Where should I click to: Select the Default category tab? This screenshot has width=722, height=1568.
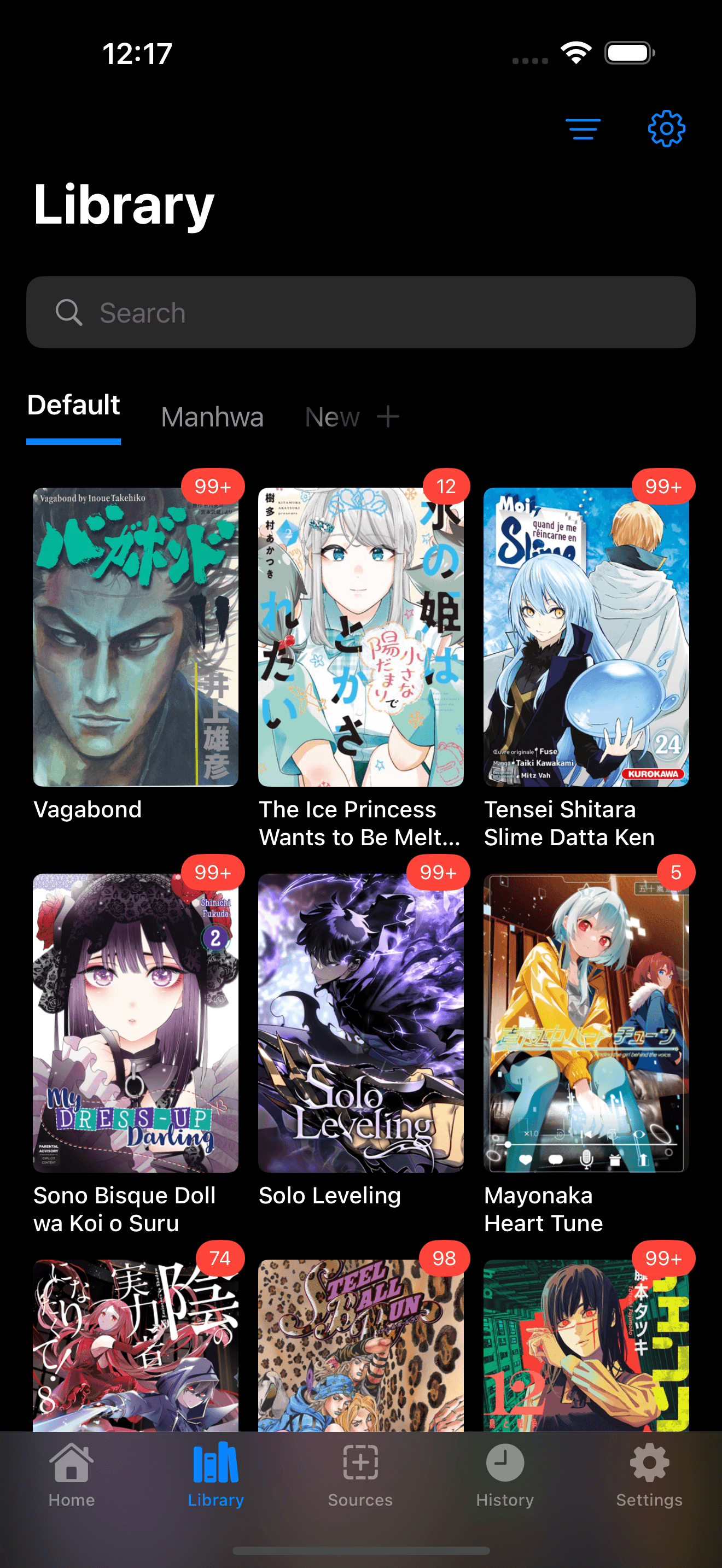click(x=74, y=405)
